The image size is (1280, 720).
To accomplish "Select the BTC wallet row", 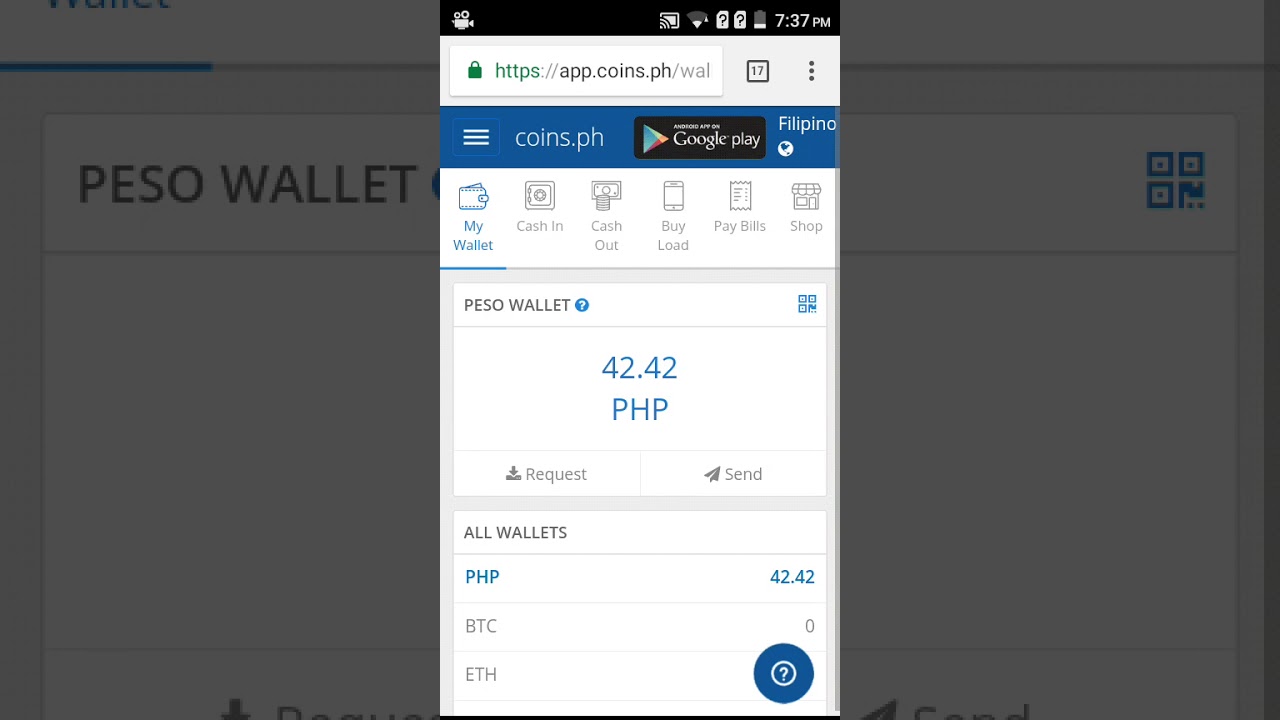I will [x=639, y=626].
